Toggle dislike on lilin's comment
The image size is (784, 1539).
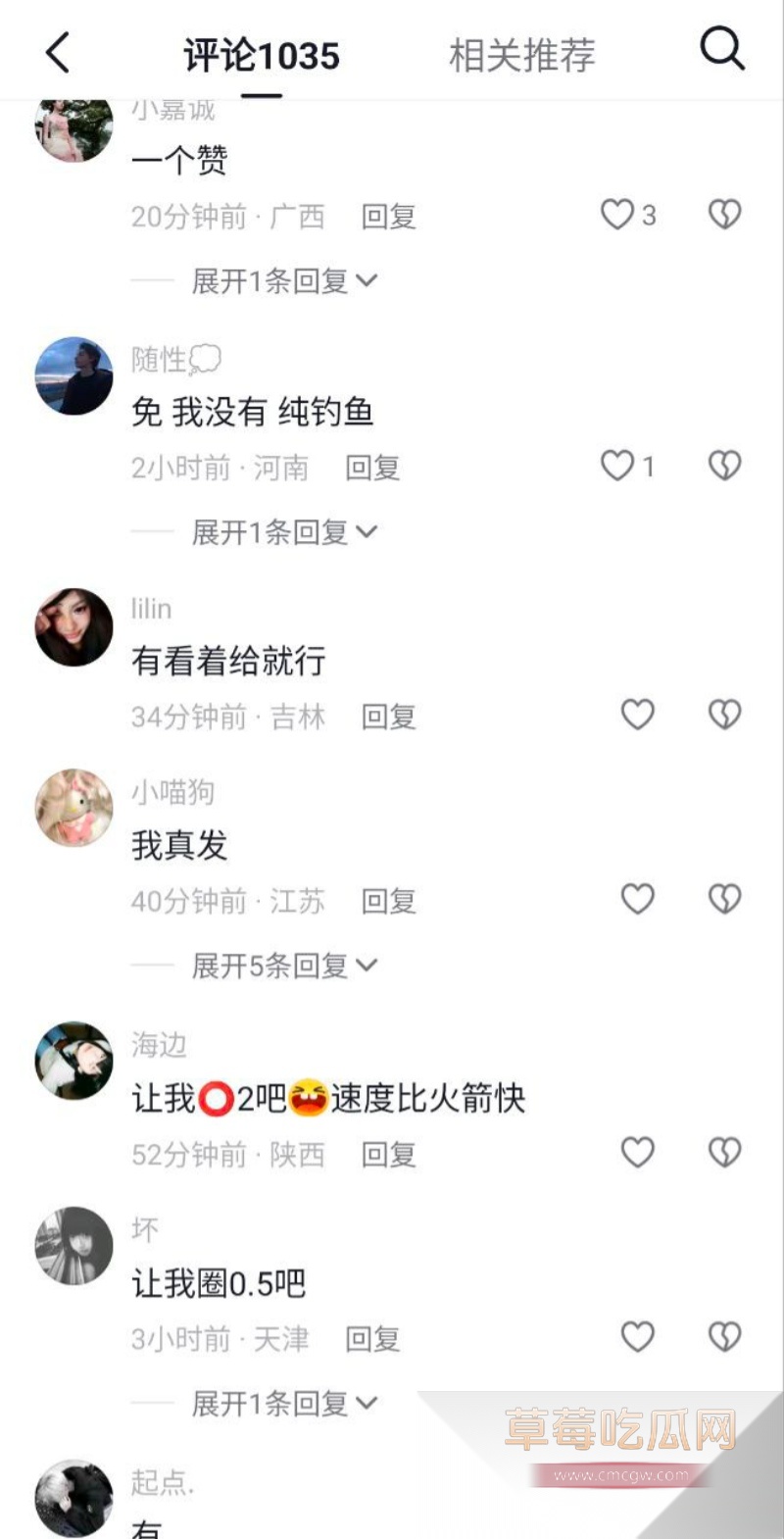point(723,716)
